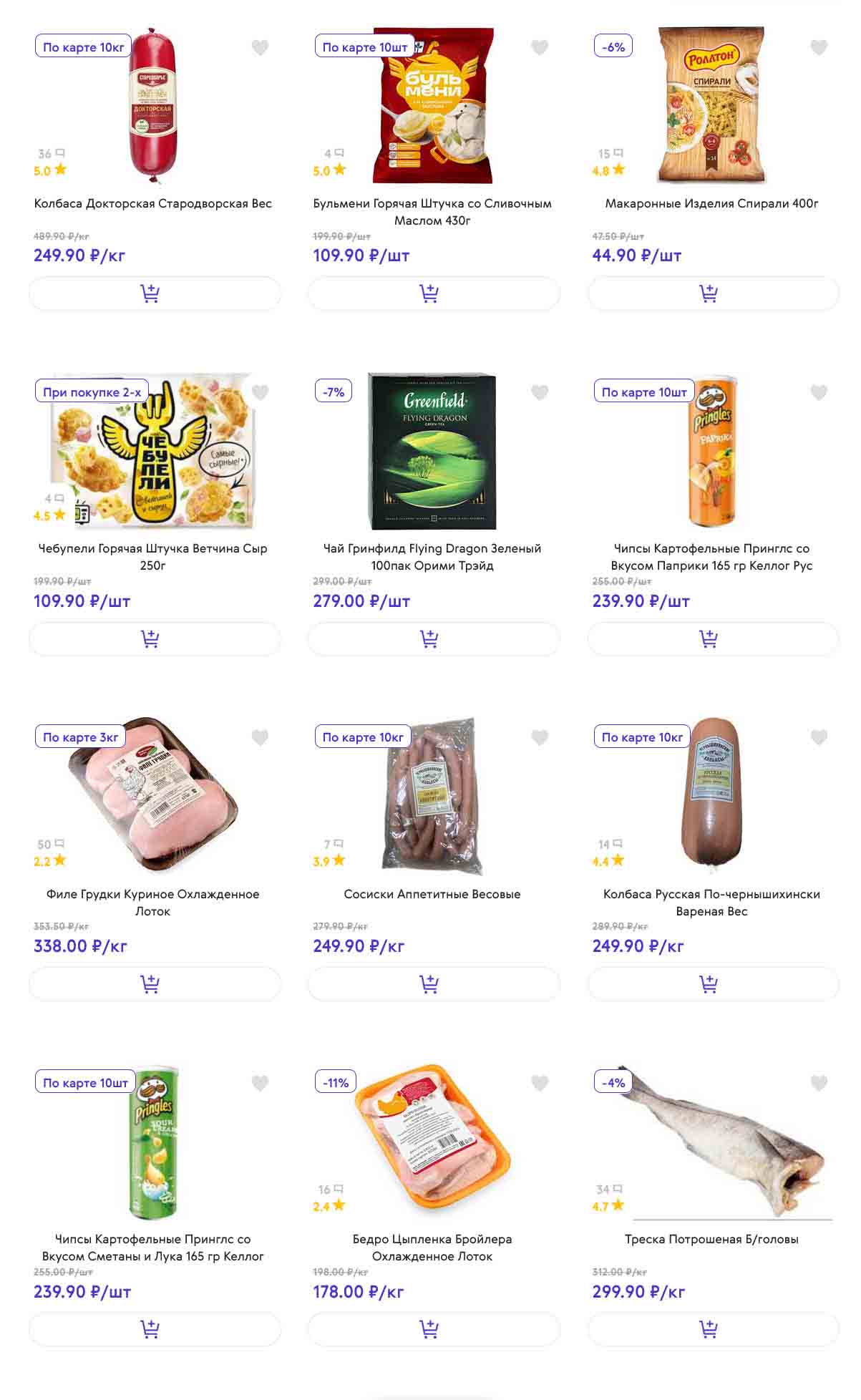861x1400 pixels.
Task: Open Макаронные Изделия Спирали 400г product
Action: (x=711, y=203)
